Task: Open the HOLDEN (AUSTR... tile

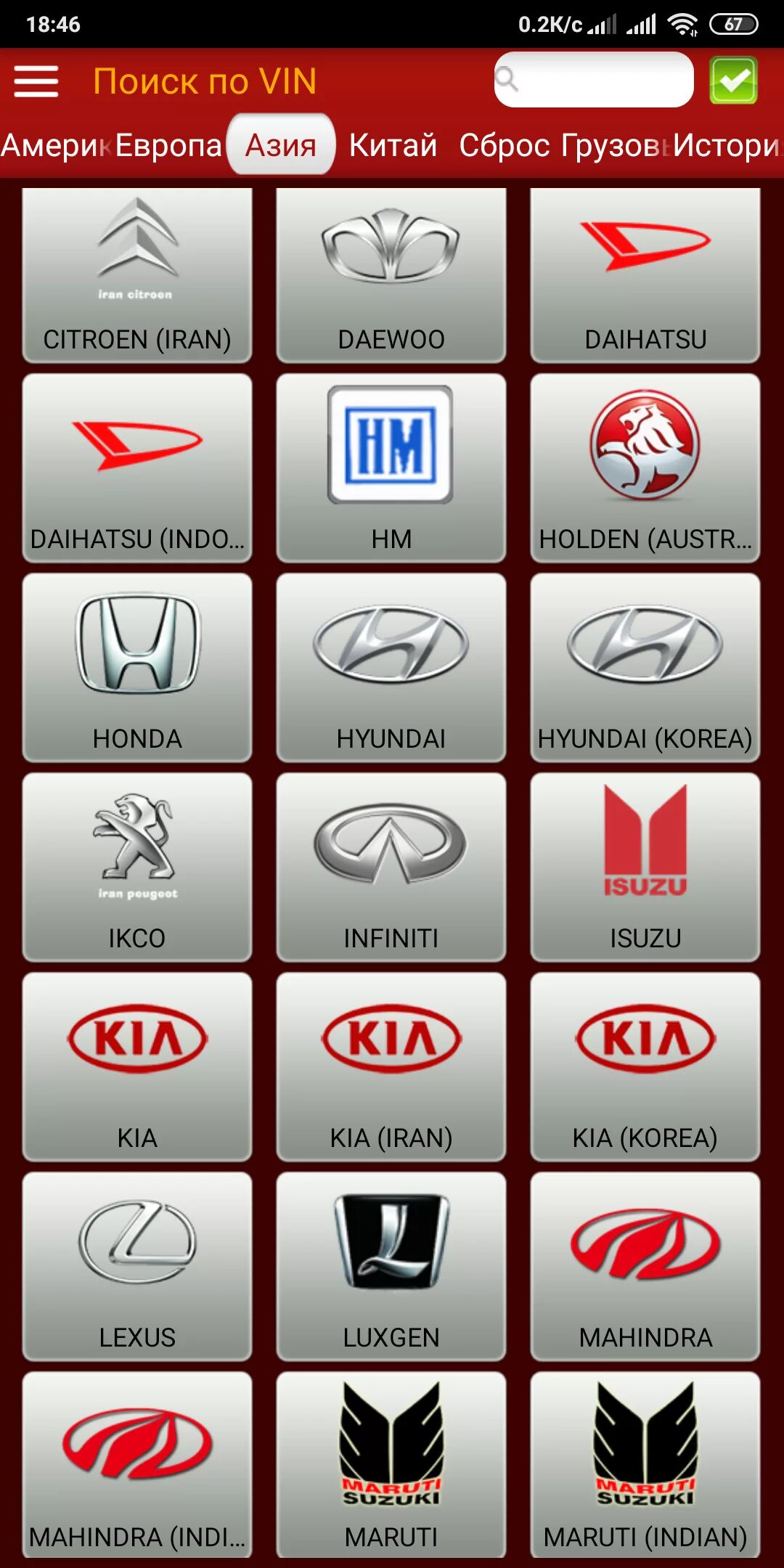Action: [645, 468]
